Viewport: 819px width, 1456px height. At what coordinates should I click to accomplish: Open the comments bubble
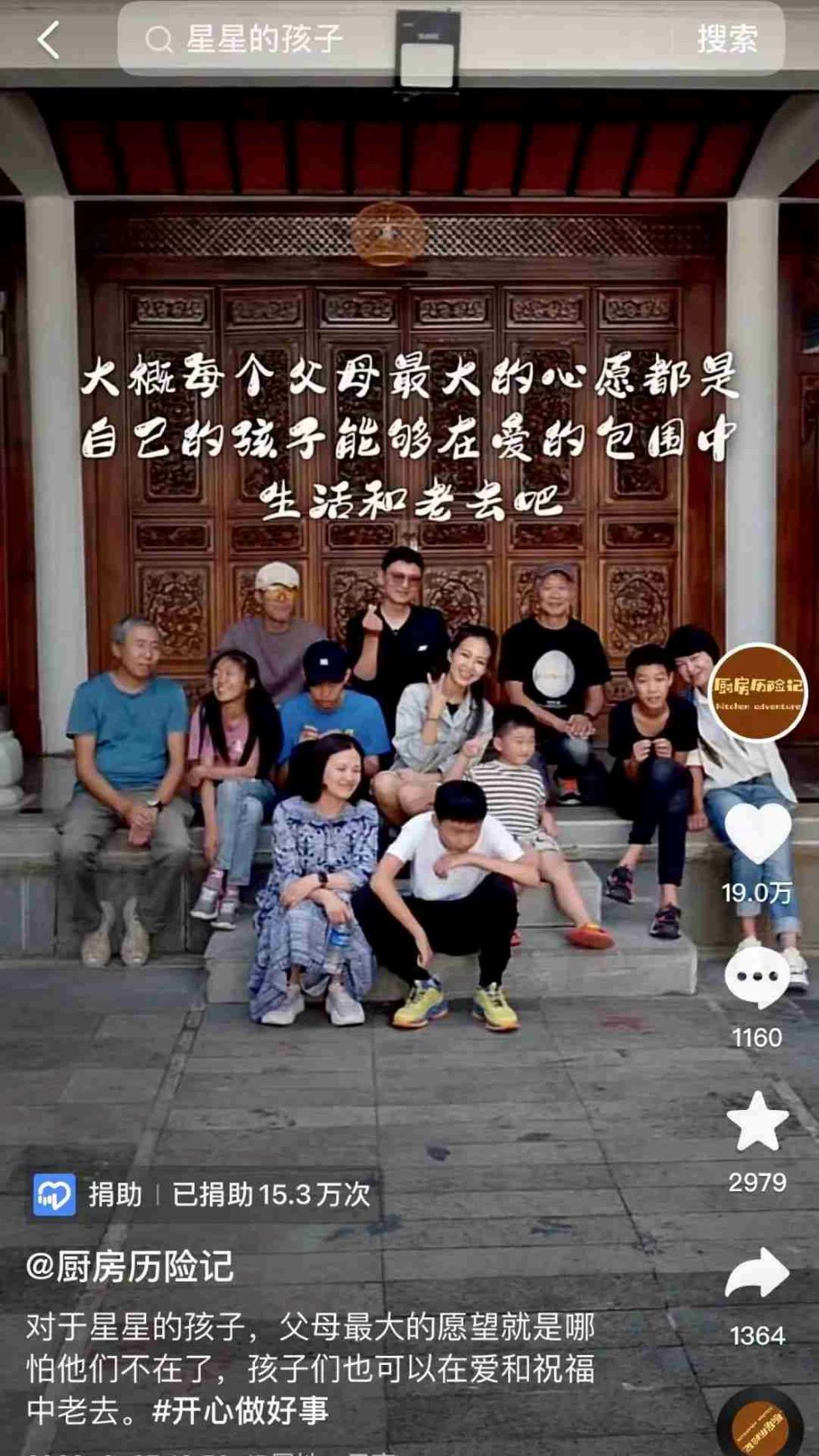[757, 976]
